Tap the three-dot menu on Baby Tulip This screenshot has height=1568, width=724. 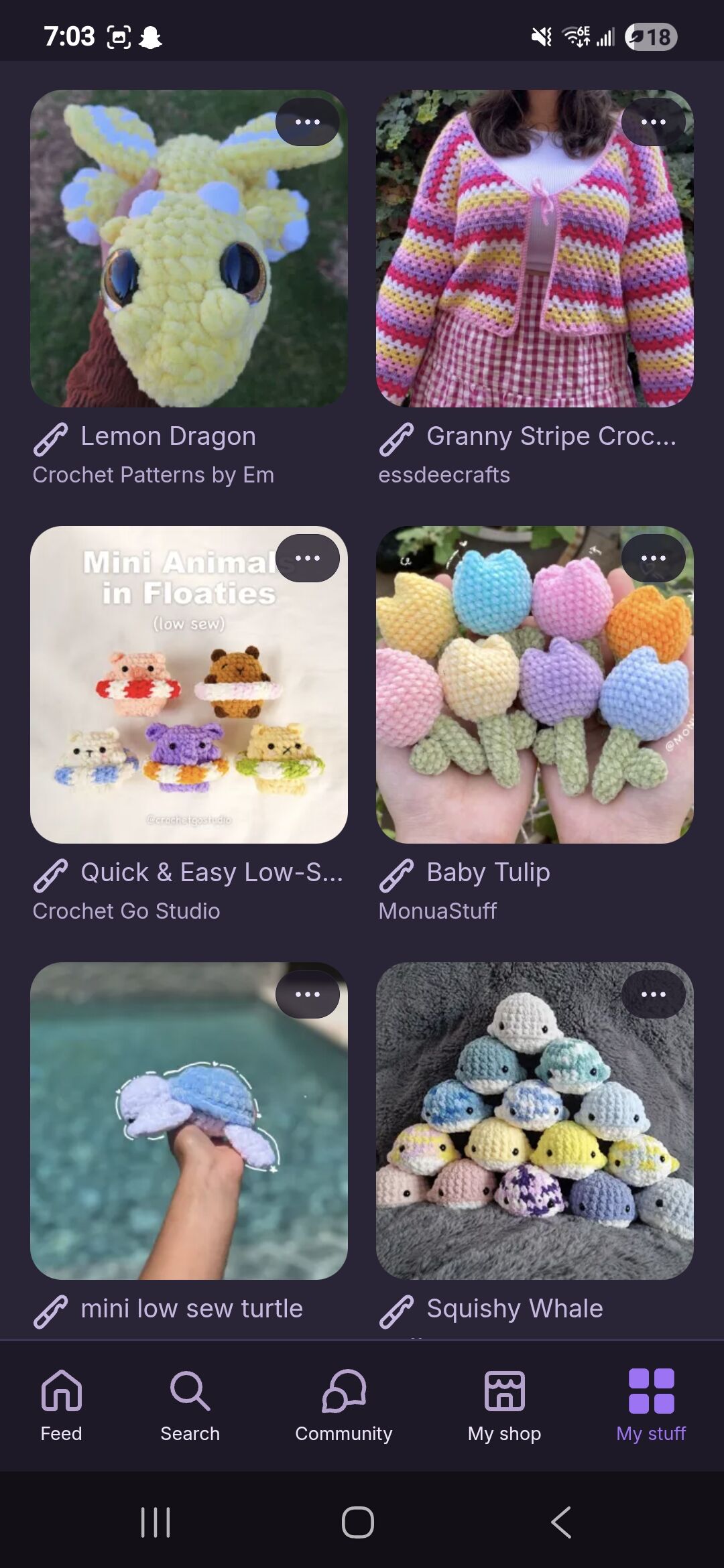click(653, 558)
